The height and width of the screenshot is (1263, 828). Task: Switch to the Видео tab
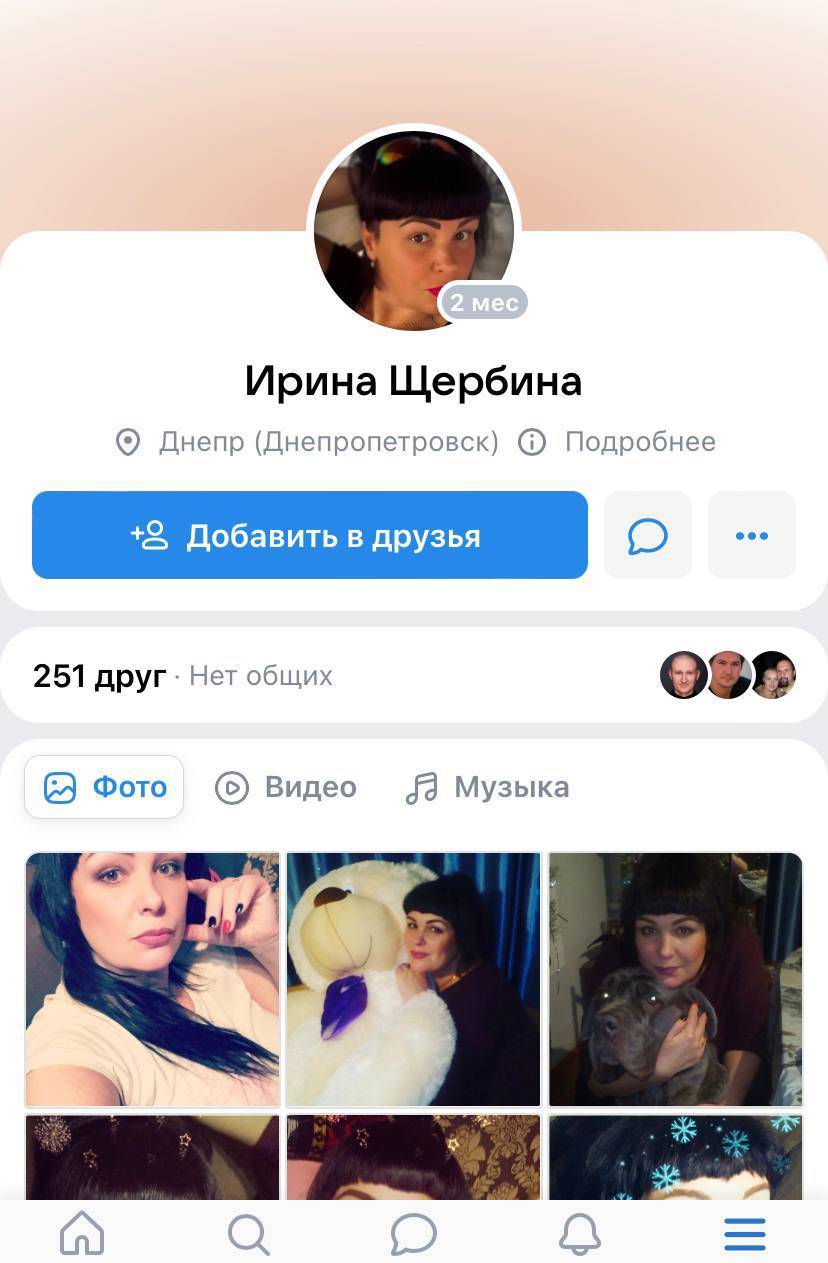tap(286, 788)
